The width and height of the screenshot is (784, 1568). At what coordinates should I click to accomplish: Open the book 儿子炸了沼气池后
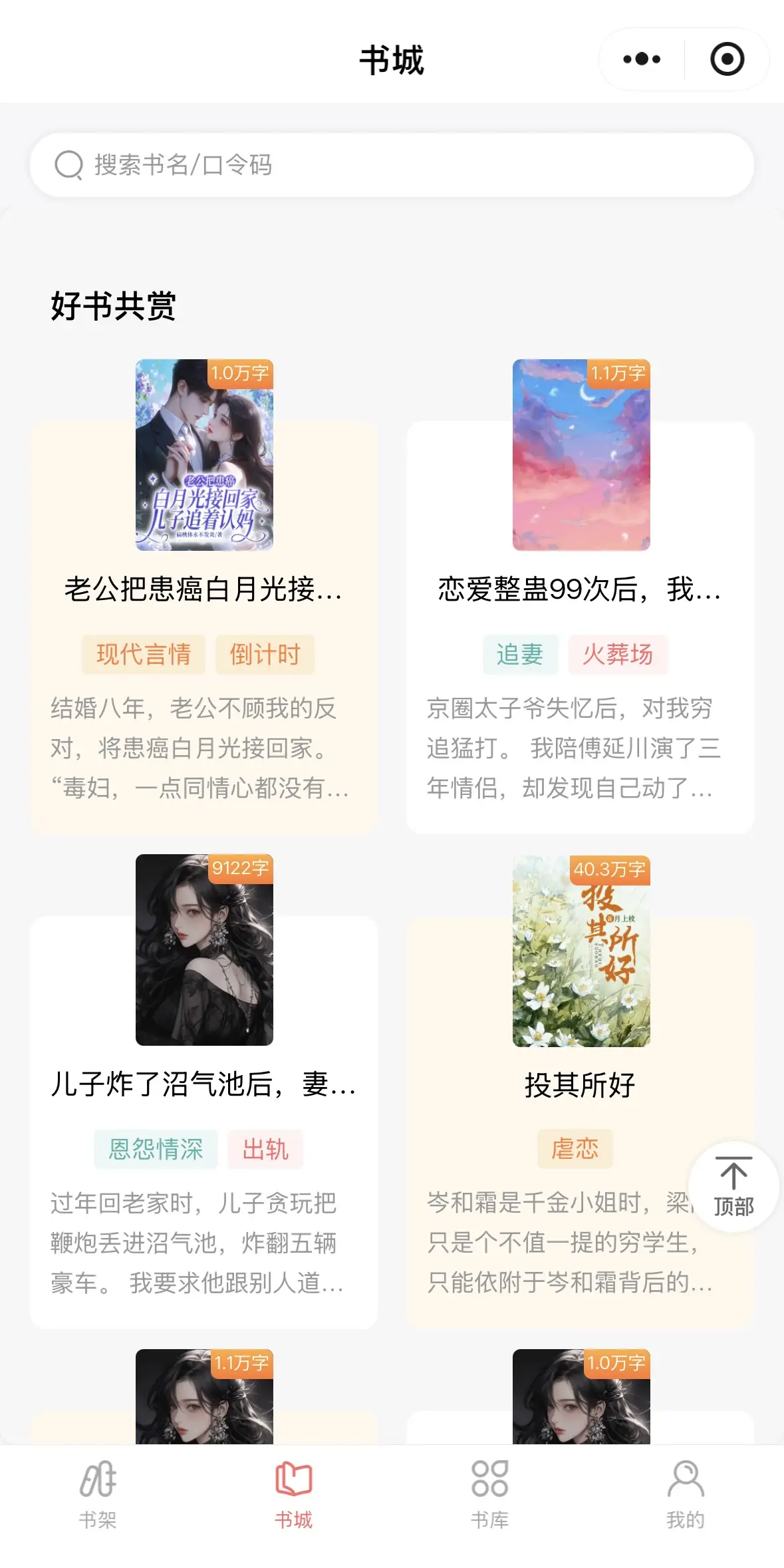click(x=203, y=1084)
